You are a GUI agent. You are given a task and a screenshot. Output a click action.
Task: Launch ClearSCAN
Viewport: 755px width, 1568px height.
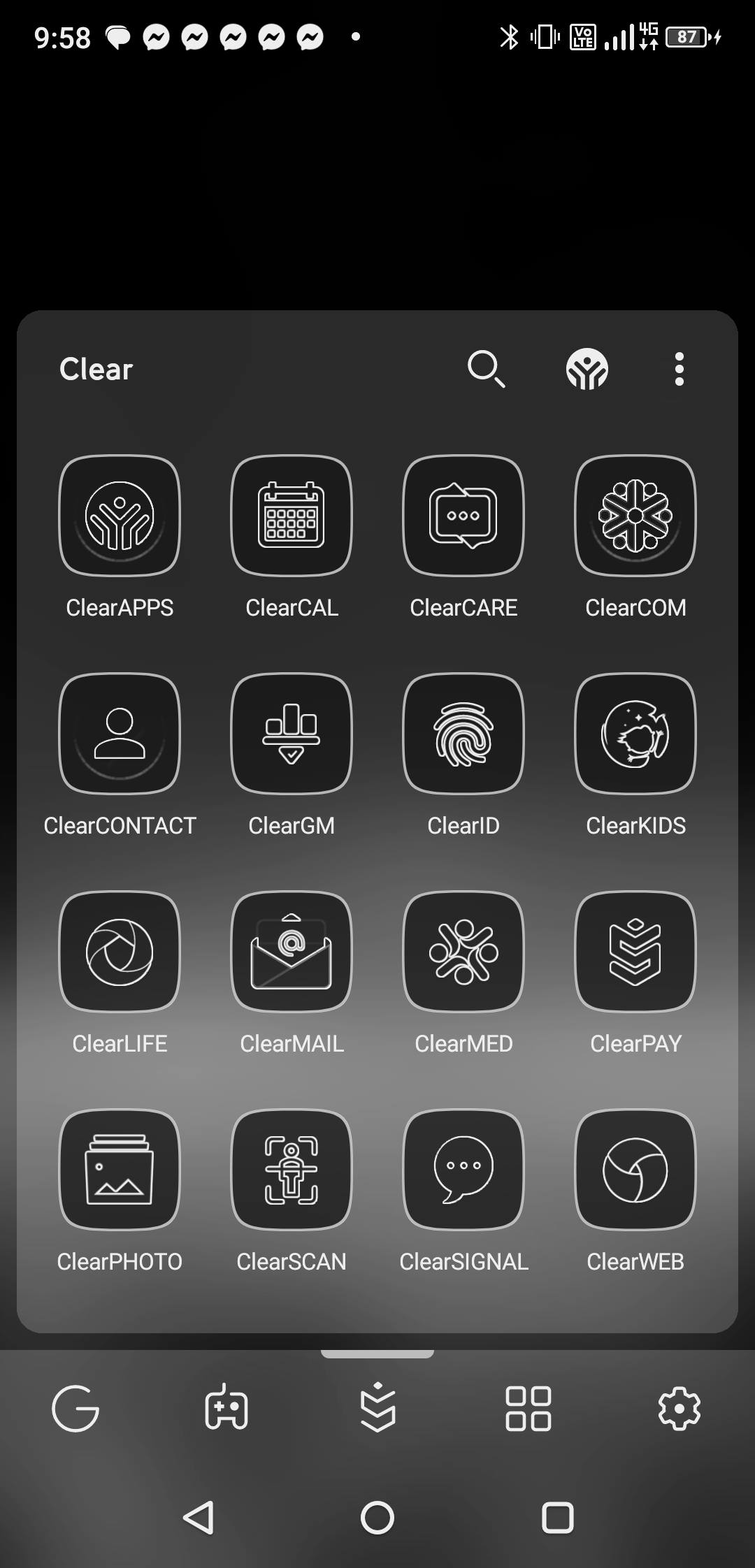[292, 1170]
